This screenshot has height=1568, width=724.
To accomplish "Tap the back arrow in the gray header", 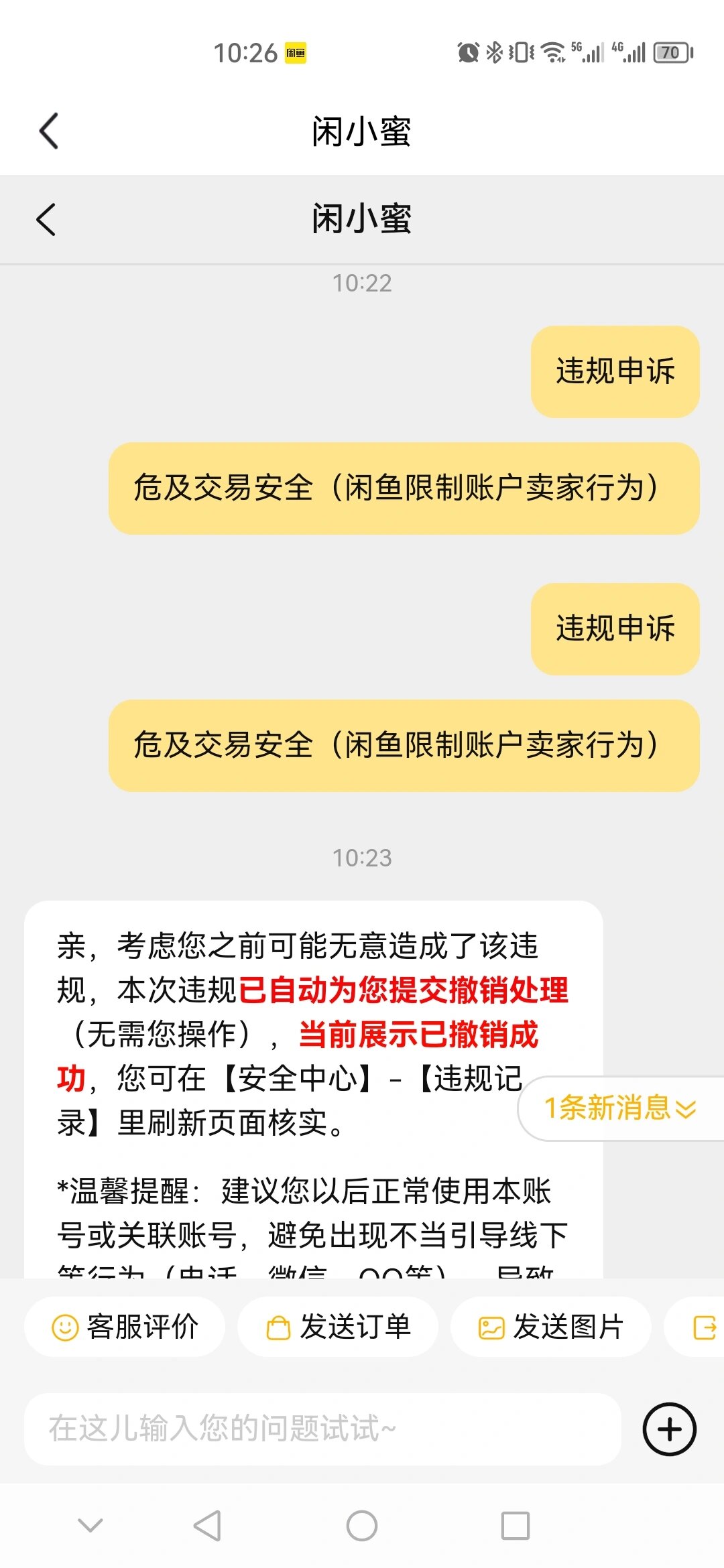I will click(46, 219).
